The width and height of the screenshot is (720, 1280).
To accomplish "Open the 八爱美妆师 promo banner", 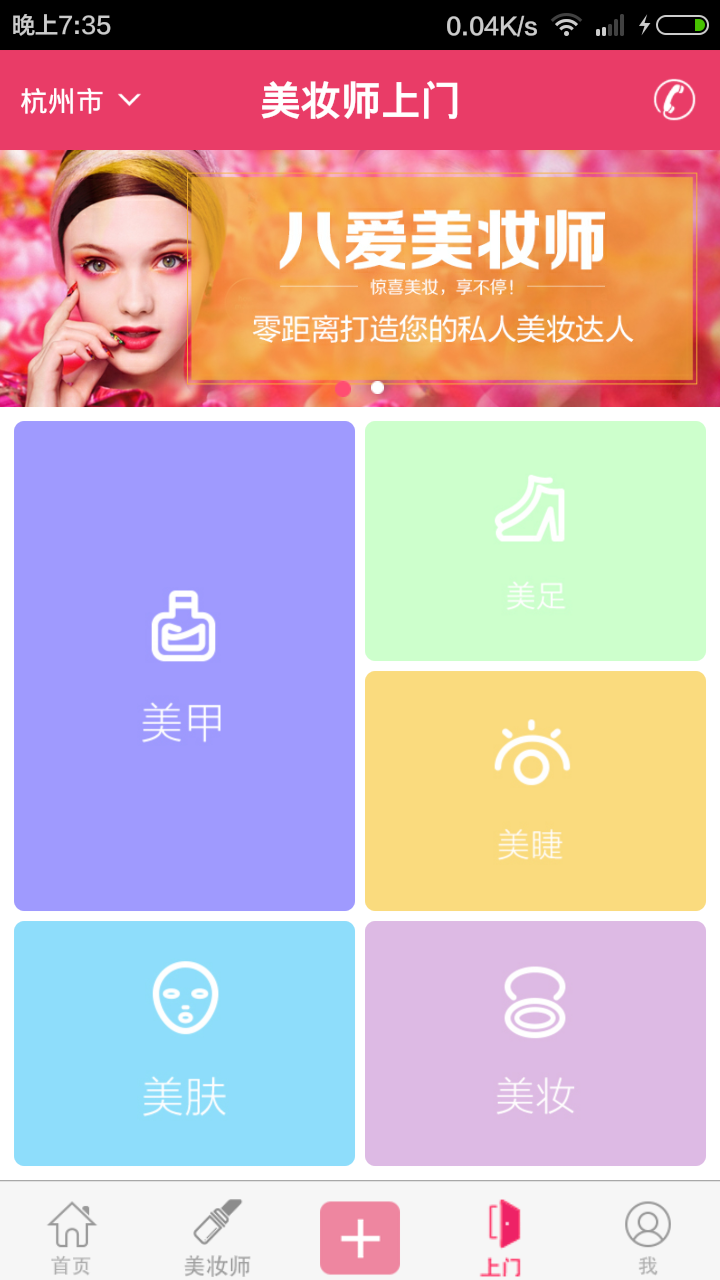I will [x=360, y=278].
